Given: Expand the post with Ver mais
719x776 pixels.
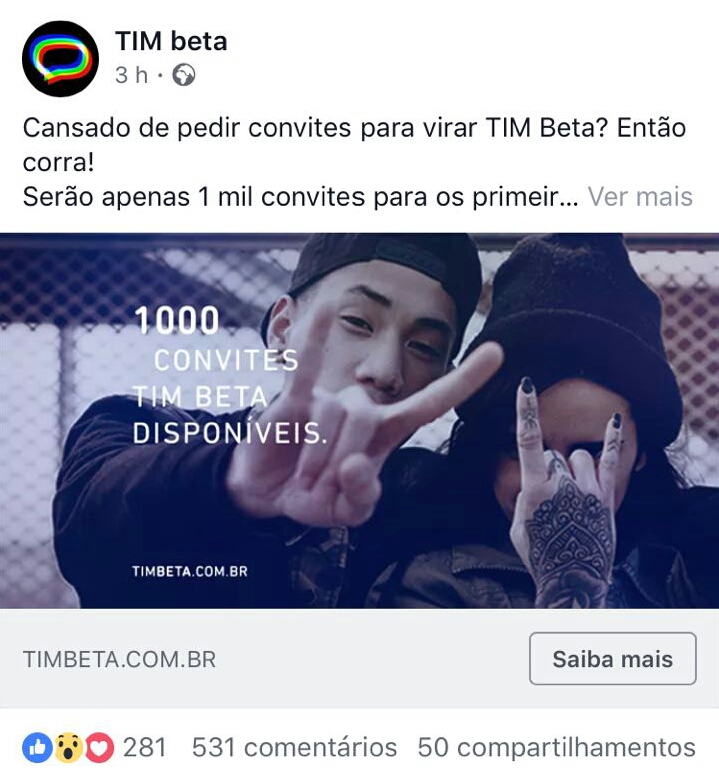Looking at the screenshot, I should [640, 196].
